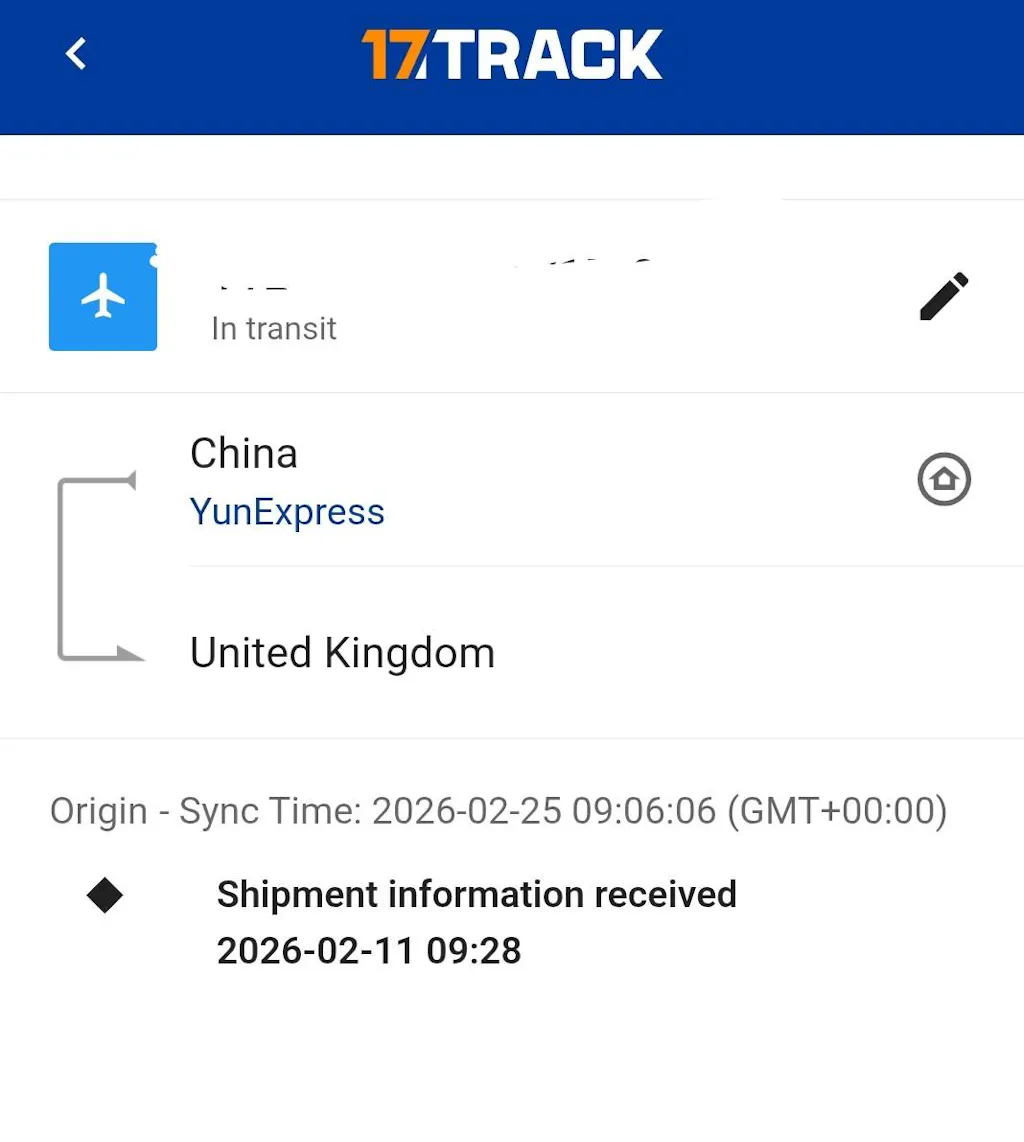Open the YunExpress carrier link
Image resolution: width=1024 pixels, height=1142 pixels.
pos(287,512)
